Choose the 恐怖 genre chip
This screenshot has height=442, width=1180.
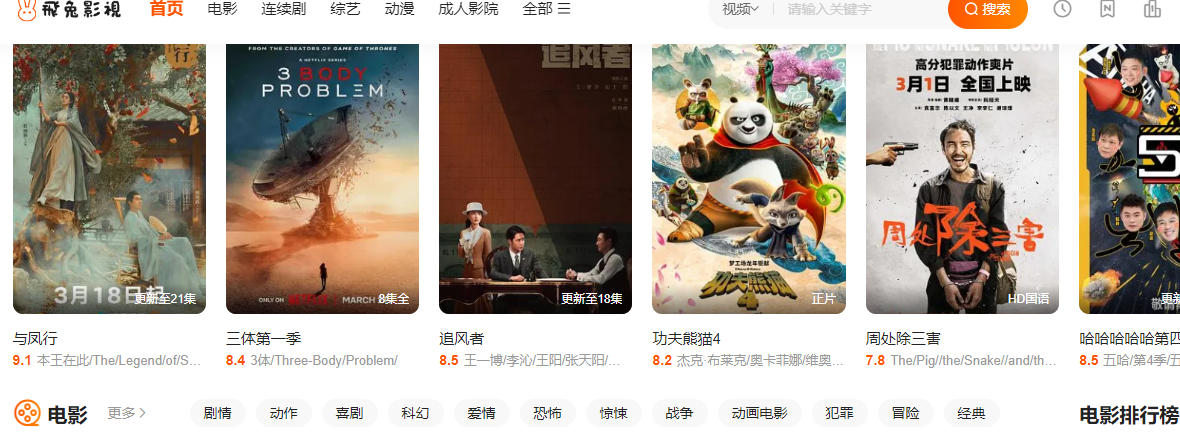pyautogui.click(x=547, y=413)
